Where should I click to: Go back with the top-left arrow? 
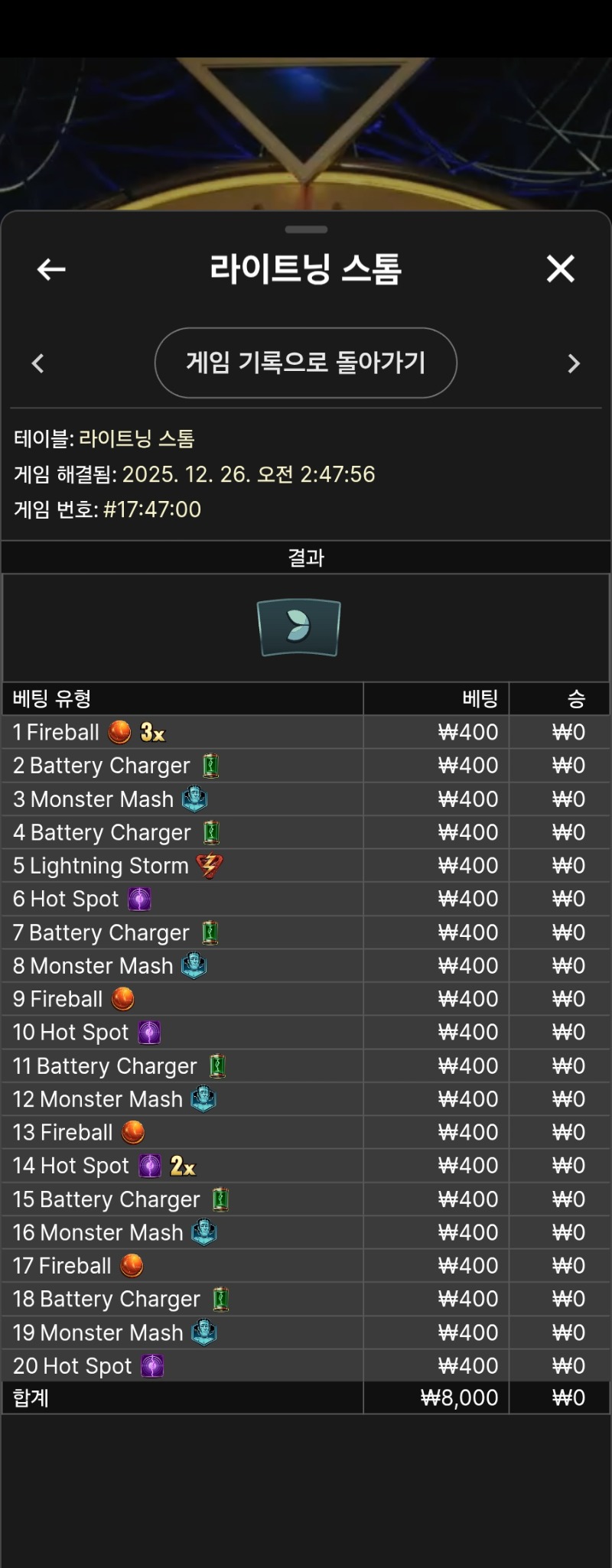pyautogui.click(x=51, y=269)
